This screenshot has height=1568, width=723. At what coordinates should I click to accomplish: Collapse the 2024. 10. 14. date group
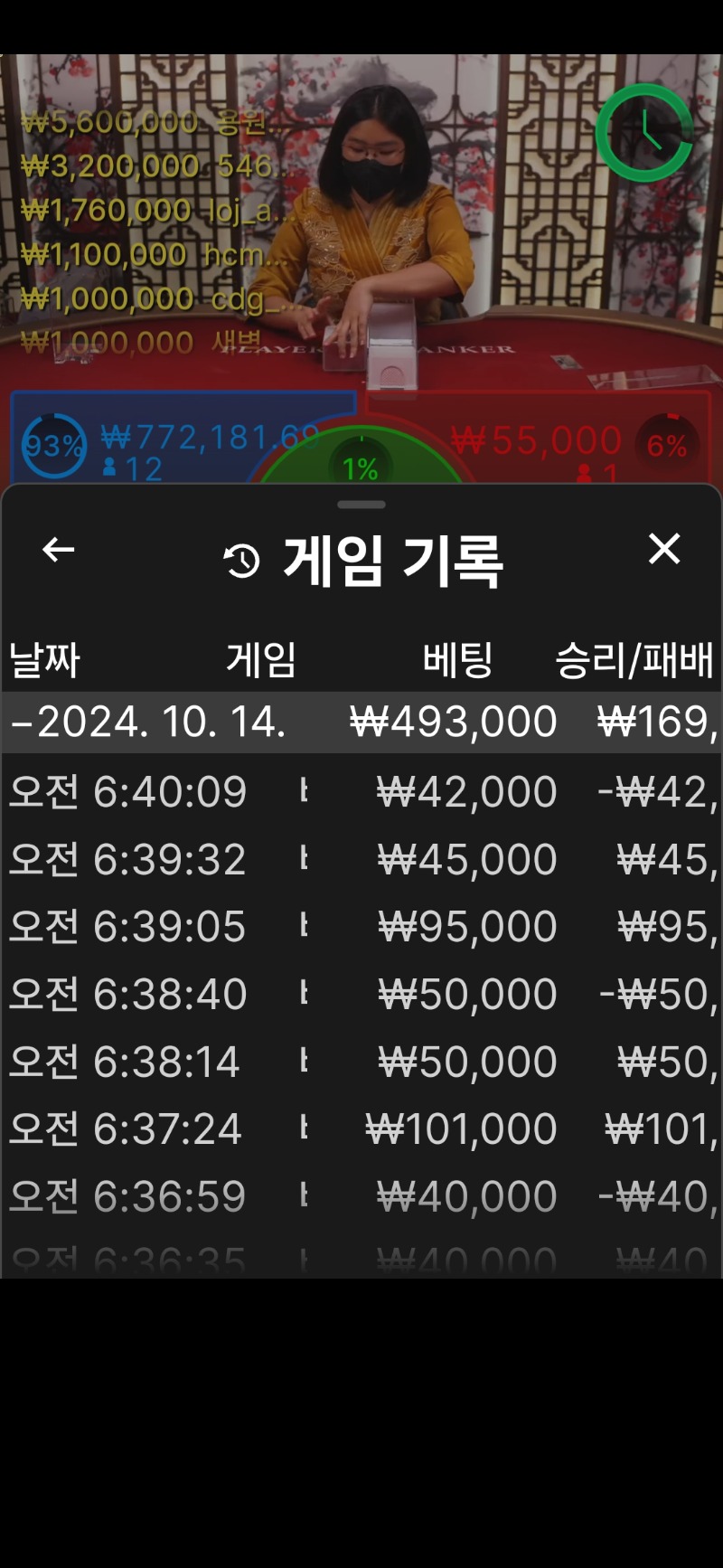coord(361,722)
